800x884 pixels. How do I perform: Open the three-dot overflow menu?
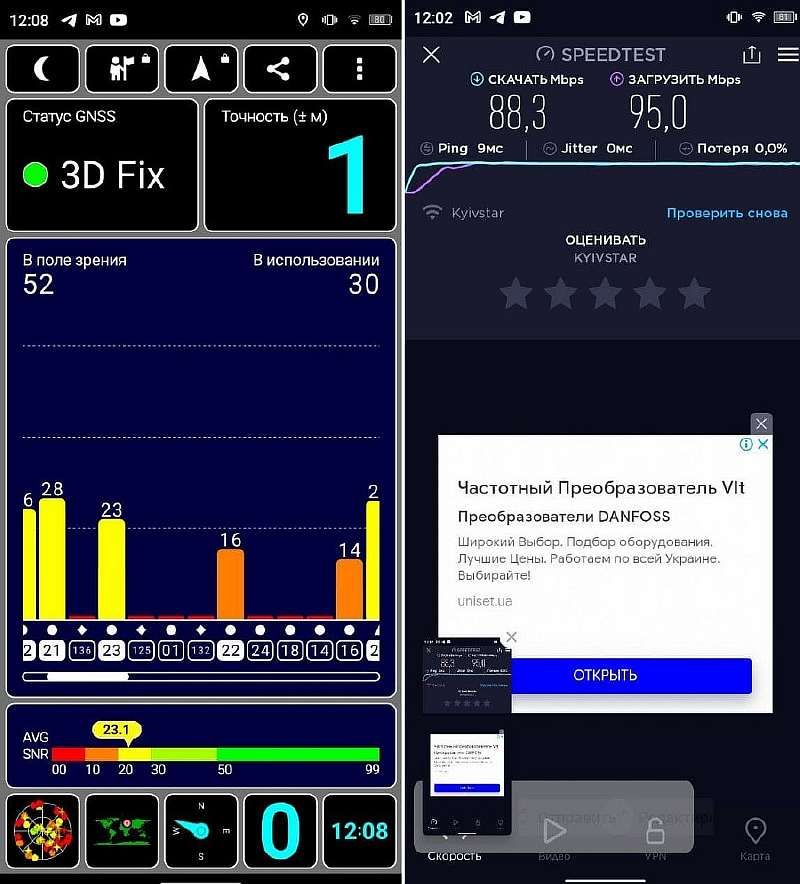point(359,68)
